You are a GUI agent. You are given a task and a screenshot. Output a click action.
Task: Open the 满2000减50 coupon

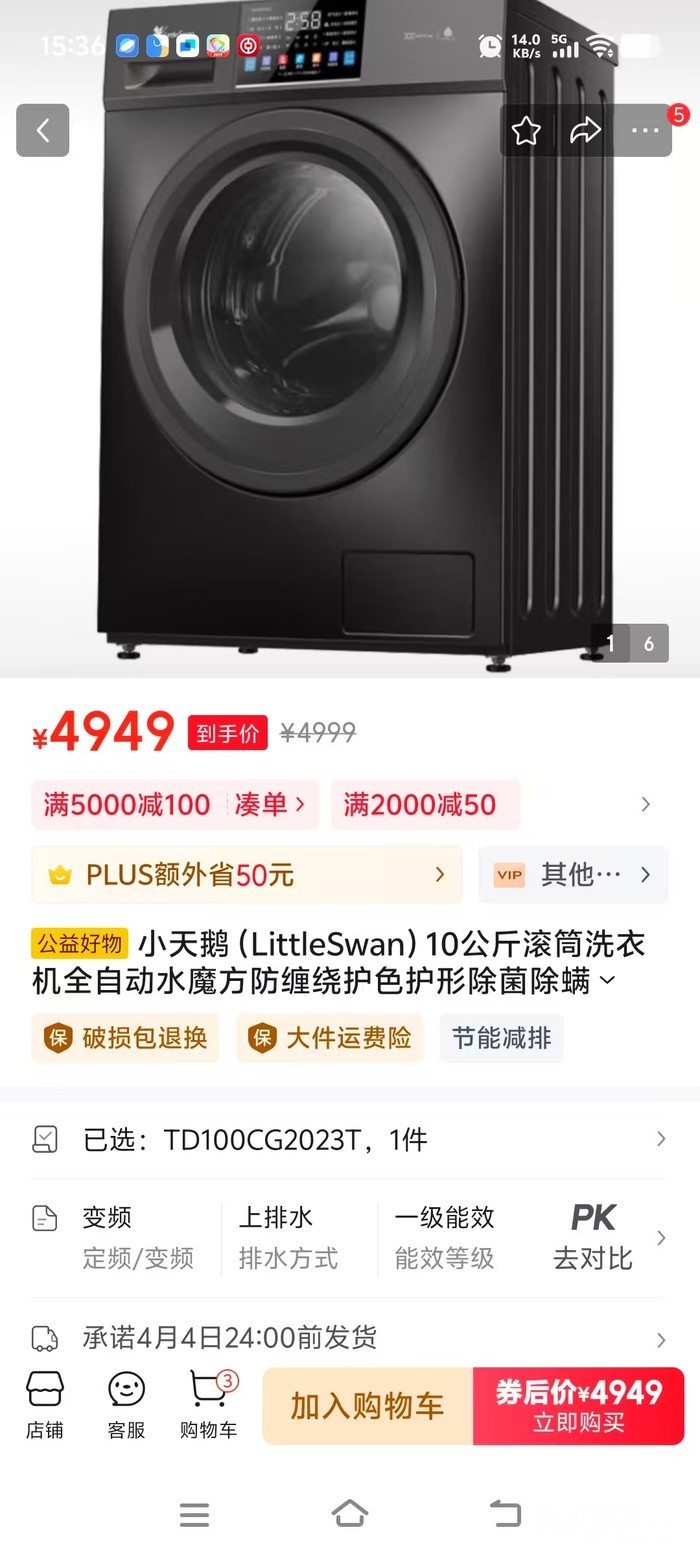point(426,804)
